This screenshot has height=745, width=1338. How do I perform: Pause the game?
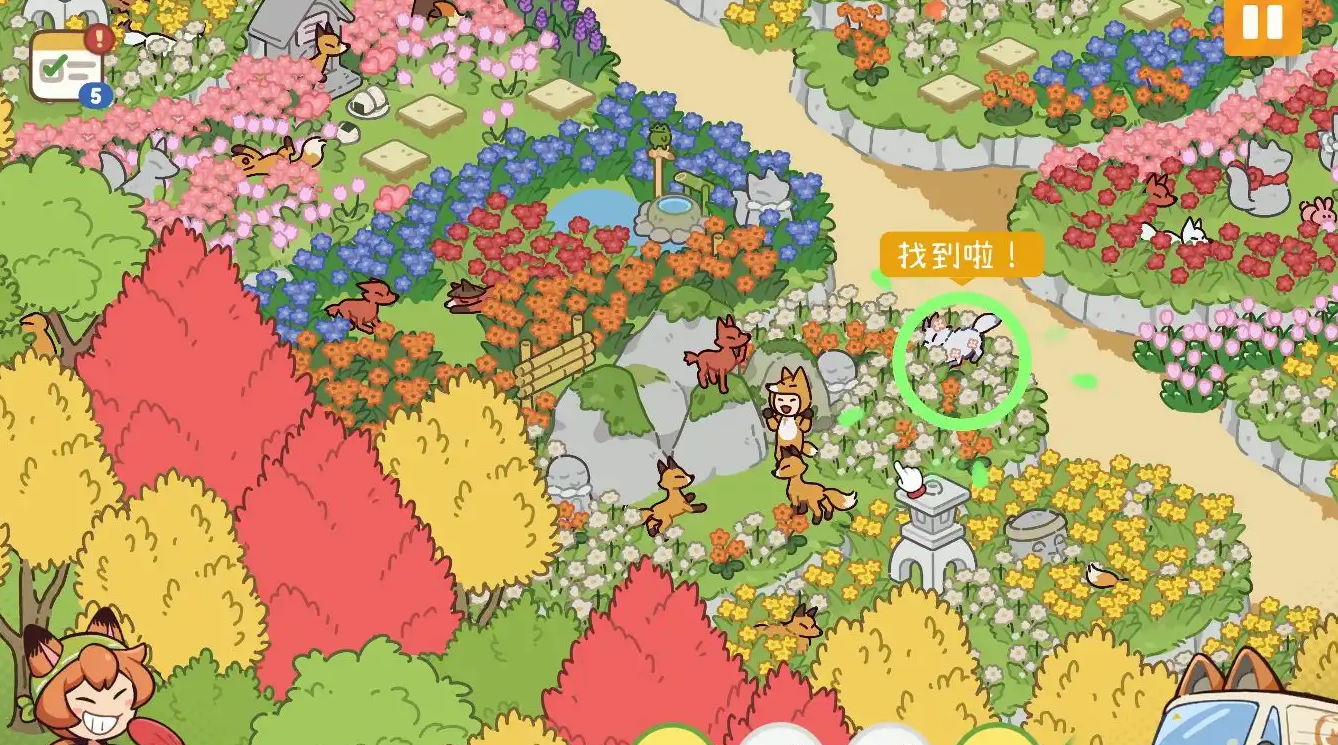[1262, 24]
